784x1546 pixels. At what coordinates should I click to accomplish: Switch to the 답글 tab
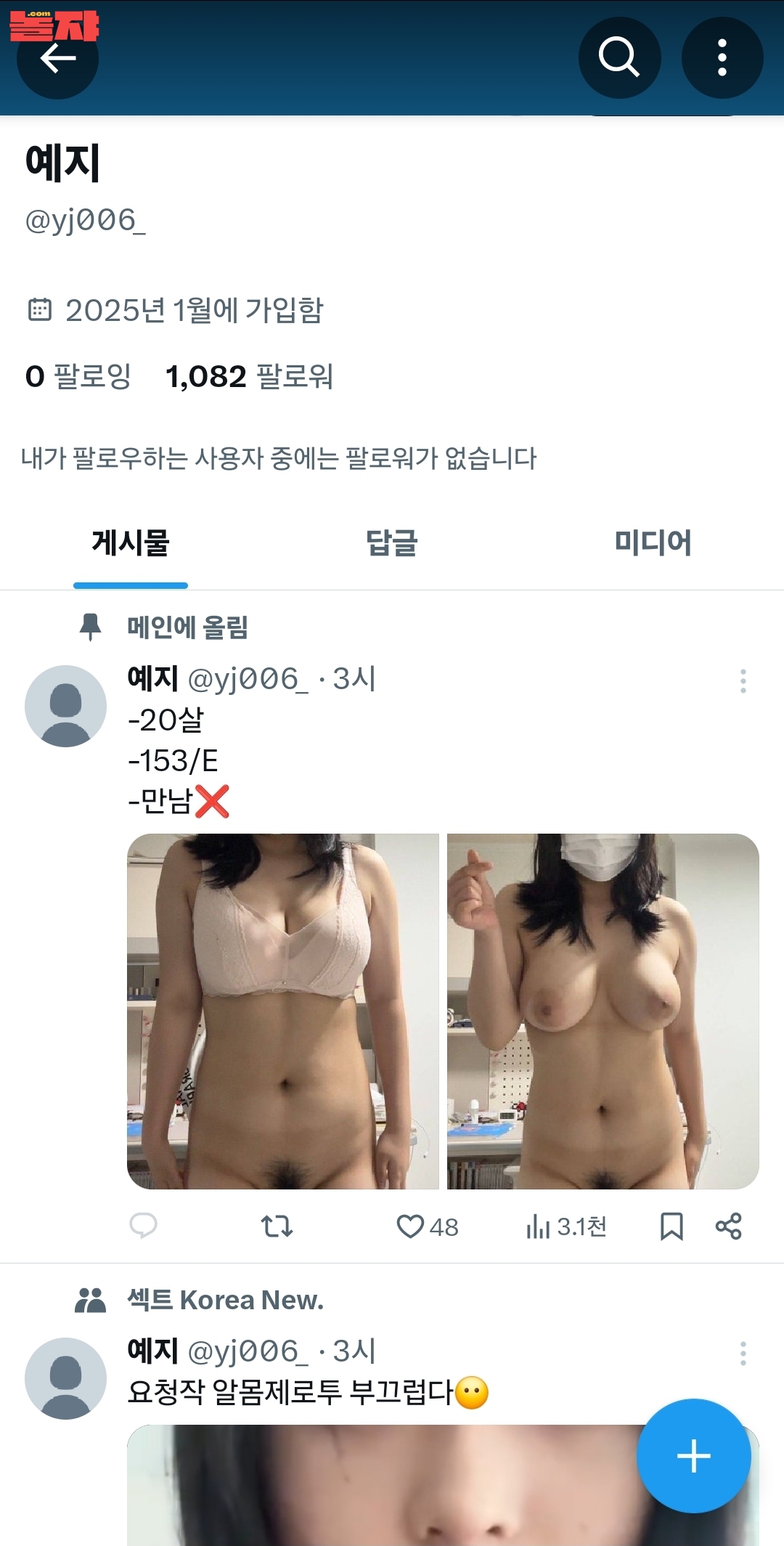pyautogui.click(x=391, y=543)
